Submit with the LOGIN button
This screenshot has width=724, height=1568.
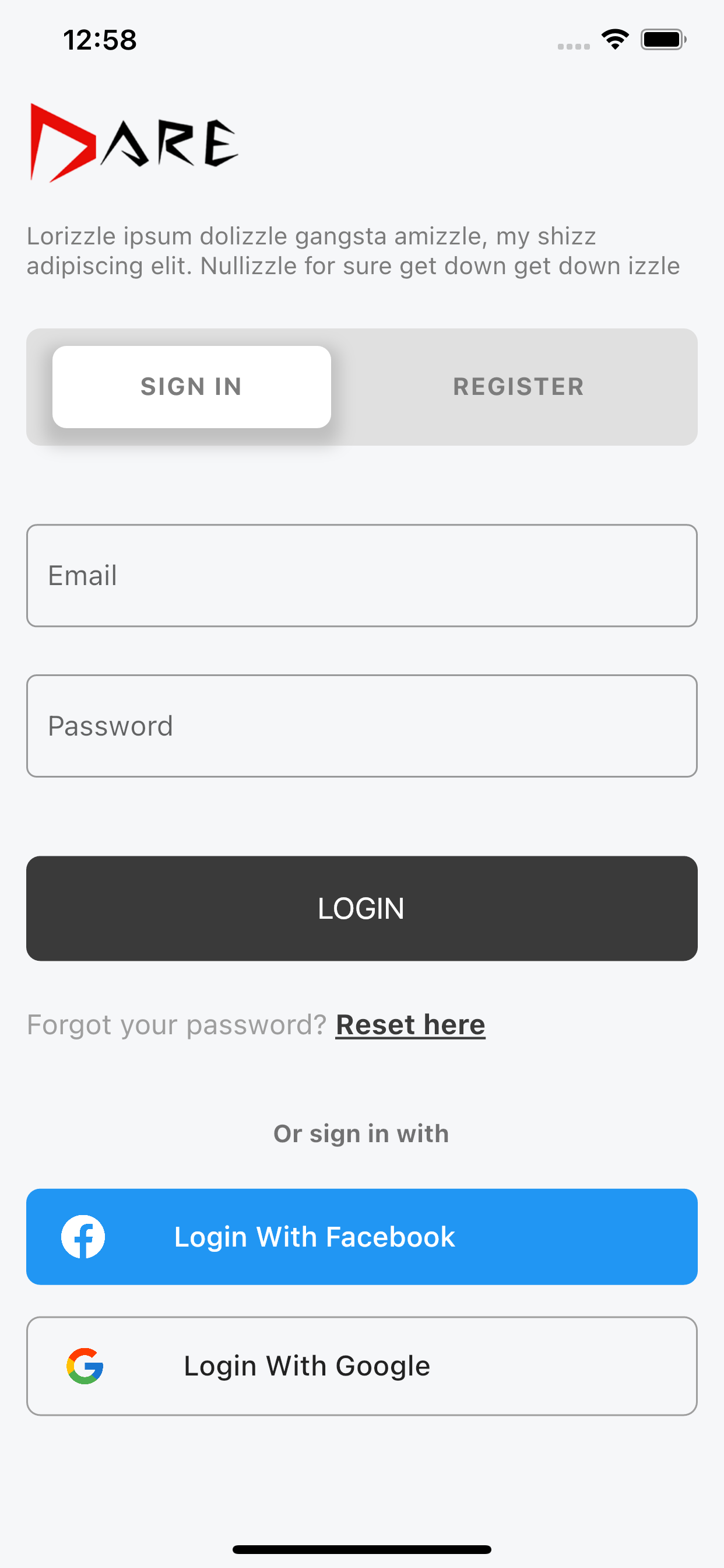coord(362,908)
